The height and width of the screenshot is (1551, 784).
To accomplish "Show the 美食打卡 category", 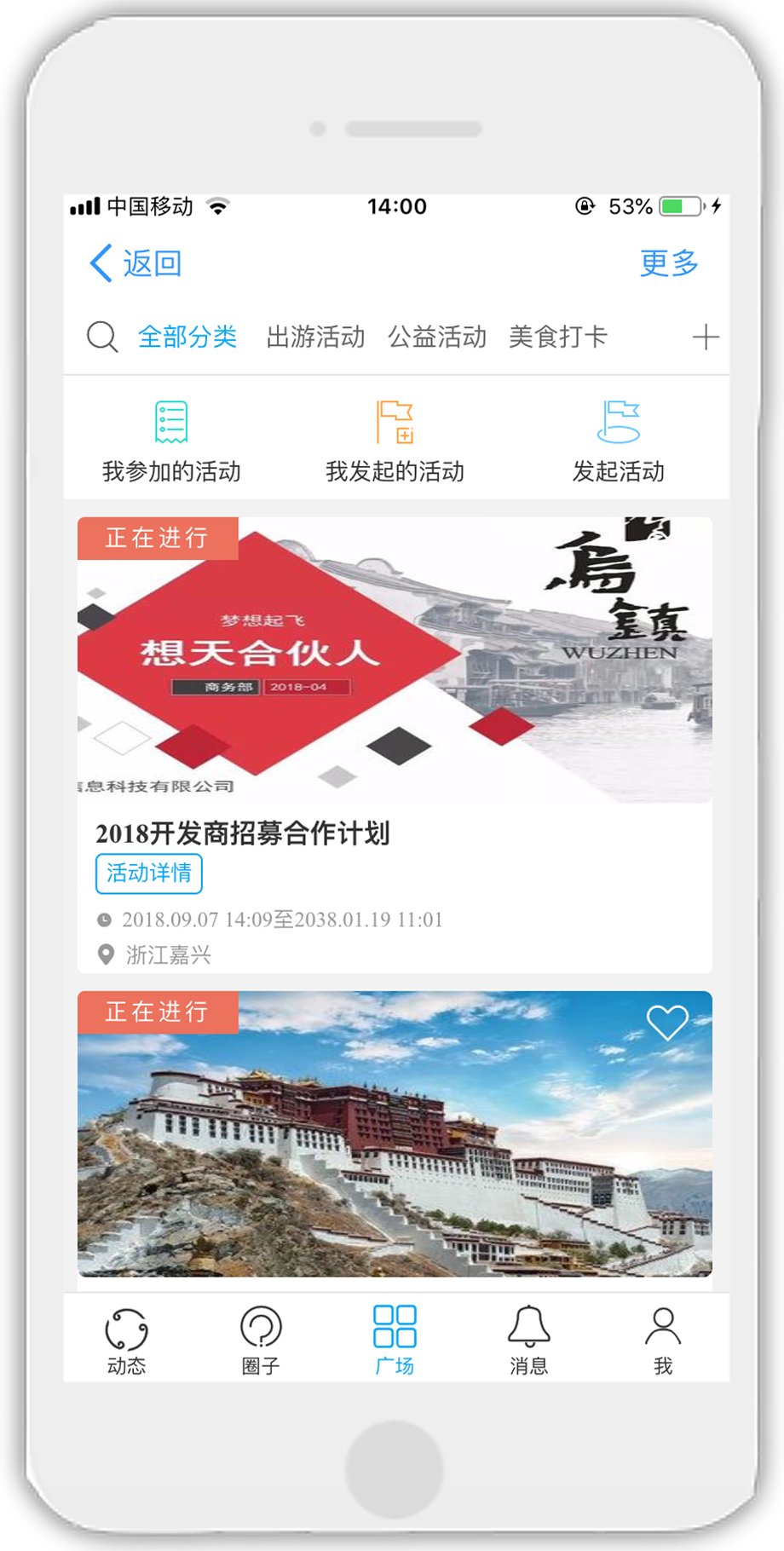I will [x=558, y=337].
